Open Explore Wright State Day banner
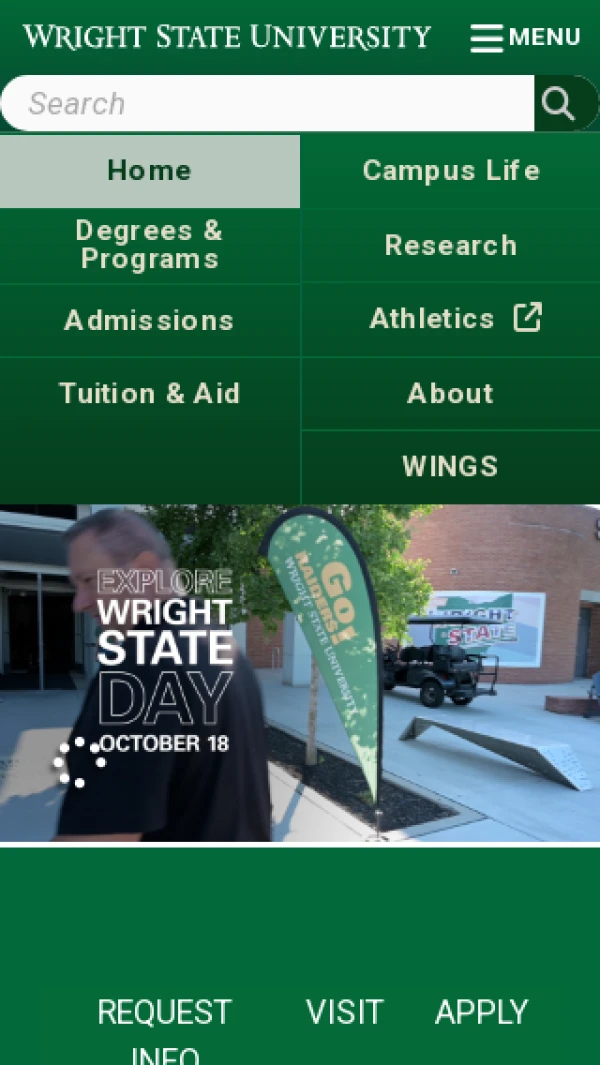The width and height of the screenshot is (600, 1065). point(300,673)
